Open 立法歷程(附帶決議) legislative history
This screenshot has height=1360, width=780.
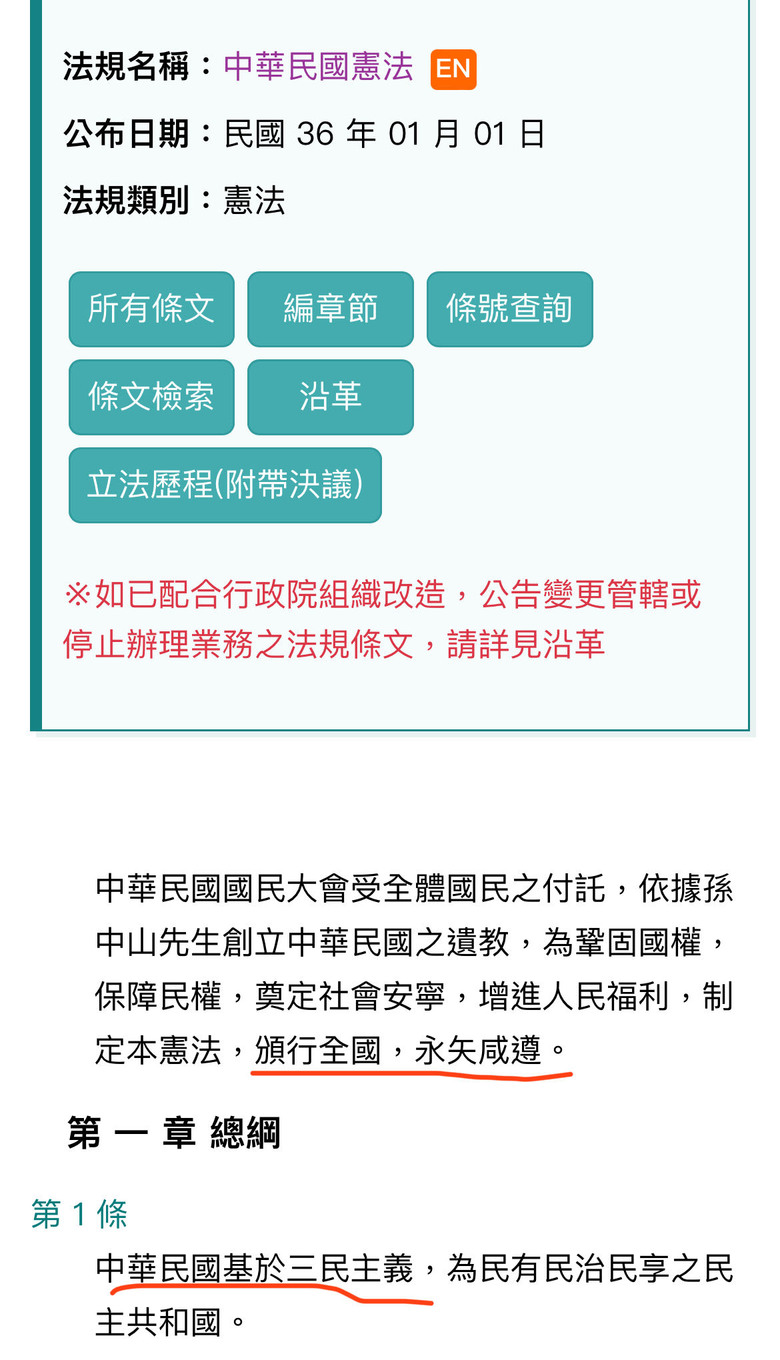coord(225,485)
